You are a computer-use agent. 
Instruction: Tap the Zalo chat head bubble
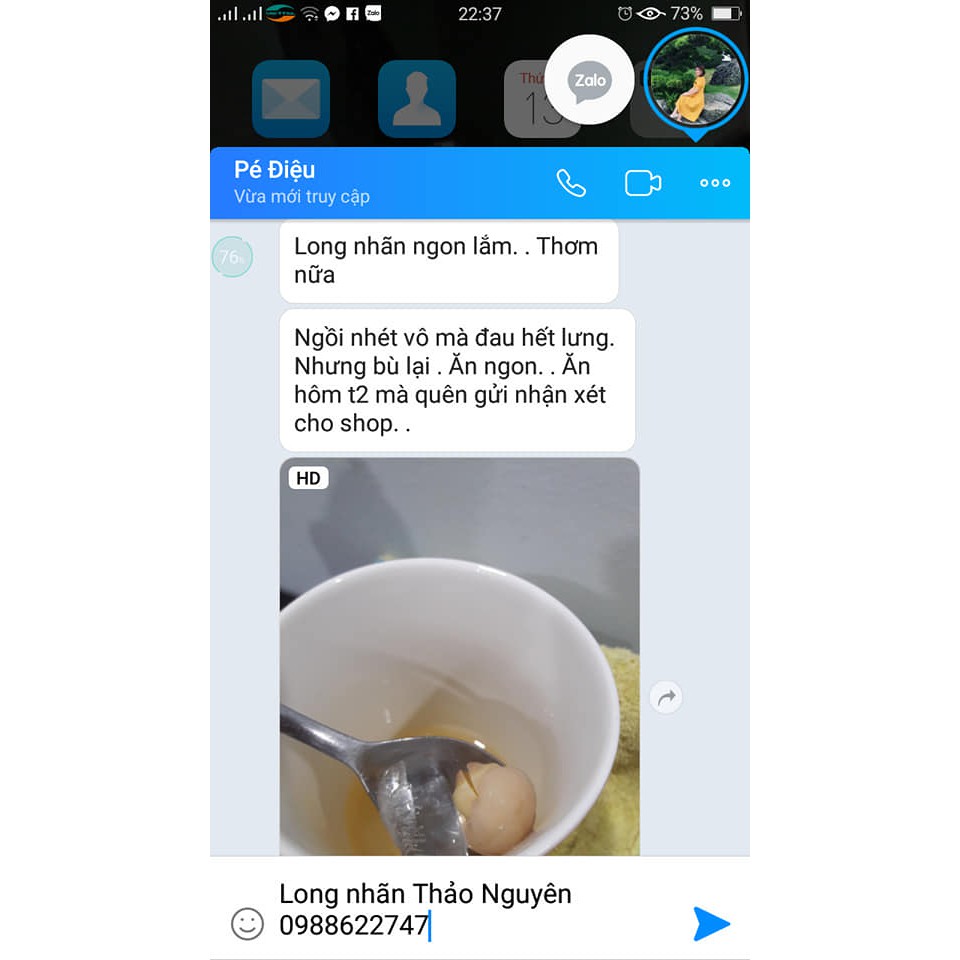coord(589,80)
